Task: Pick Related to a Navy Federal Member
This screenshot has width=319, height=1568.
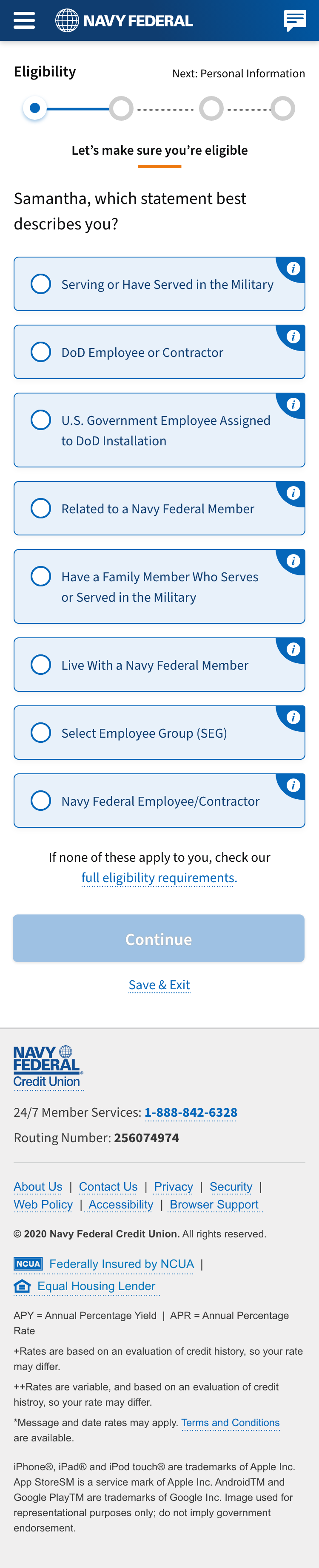Action: pos(41,508)
